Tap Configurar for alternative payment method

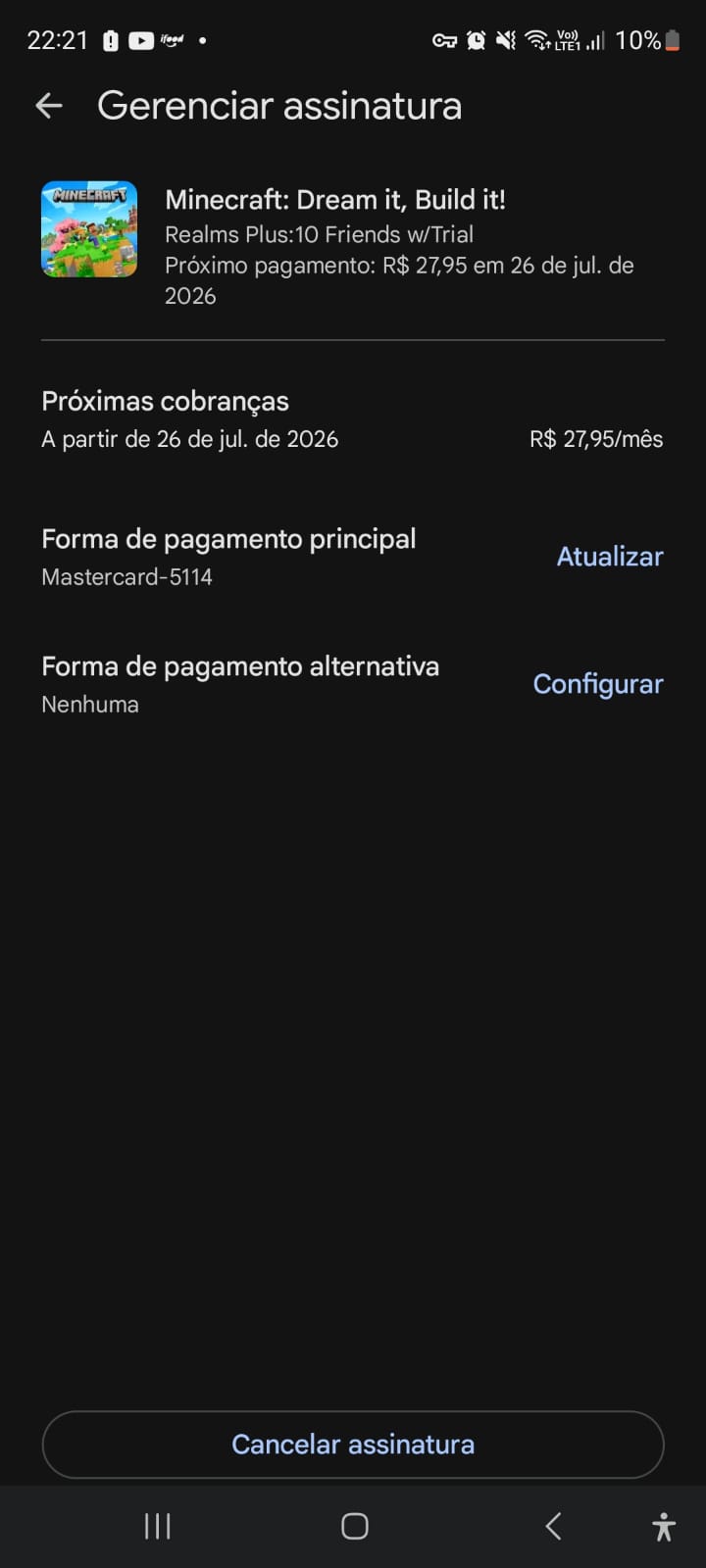(x=598, y=684)
